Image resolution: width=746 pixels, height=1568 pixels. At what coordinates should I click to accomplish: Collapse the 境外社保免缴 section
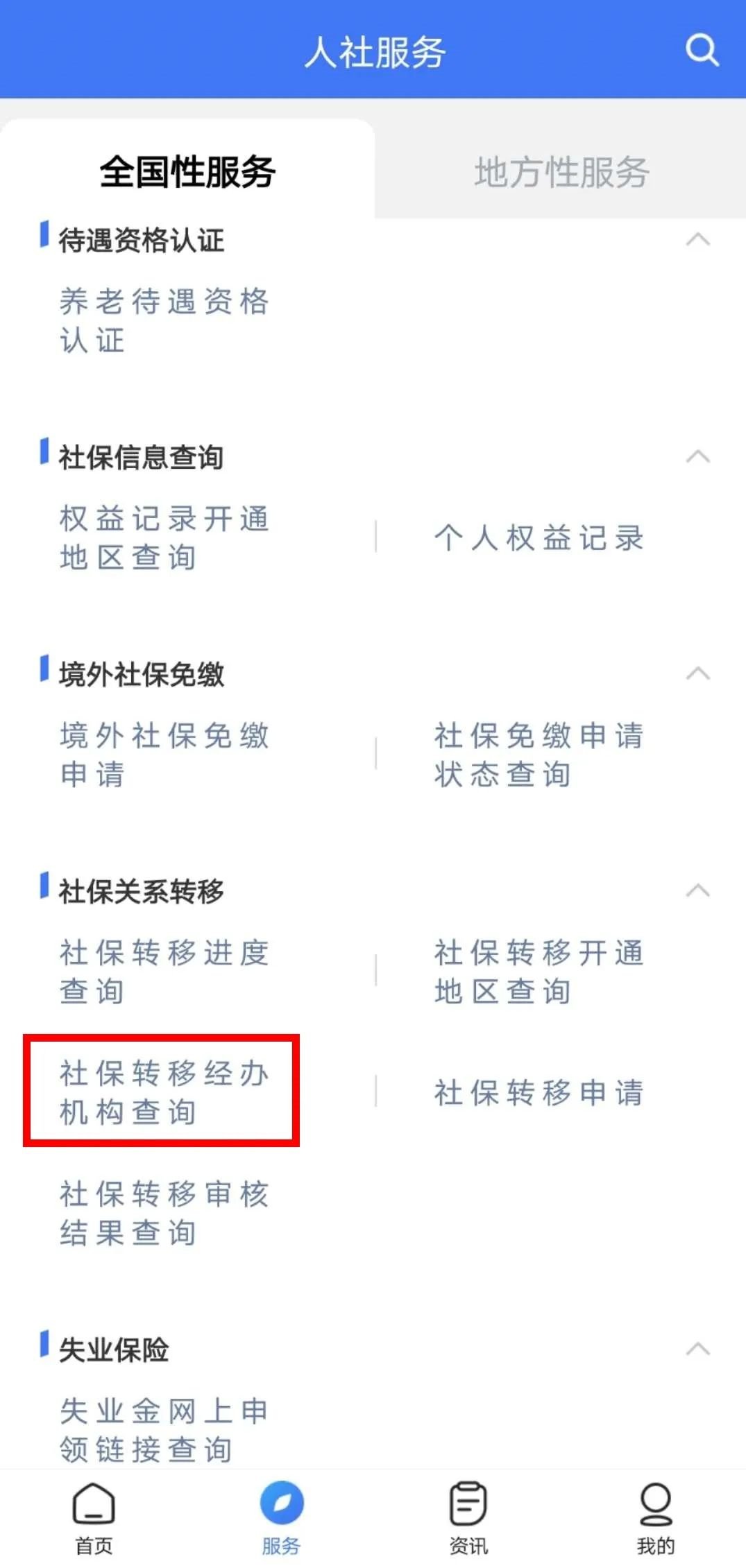click(697, 674)
